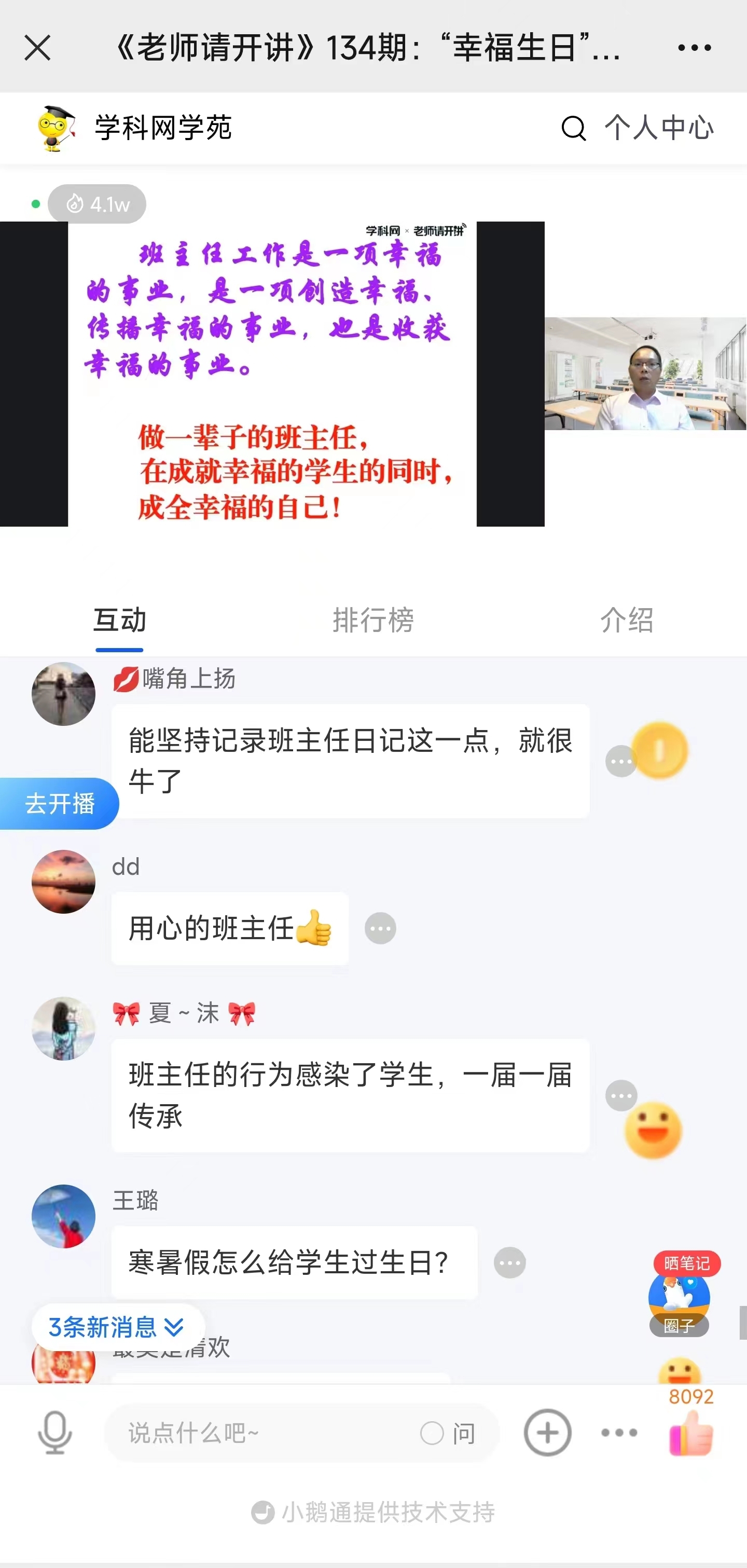747x1568 pixels.
Task: Switch to the 排行榜 tab
Action: [372, 620]
